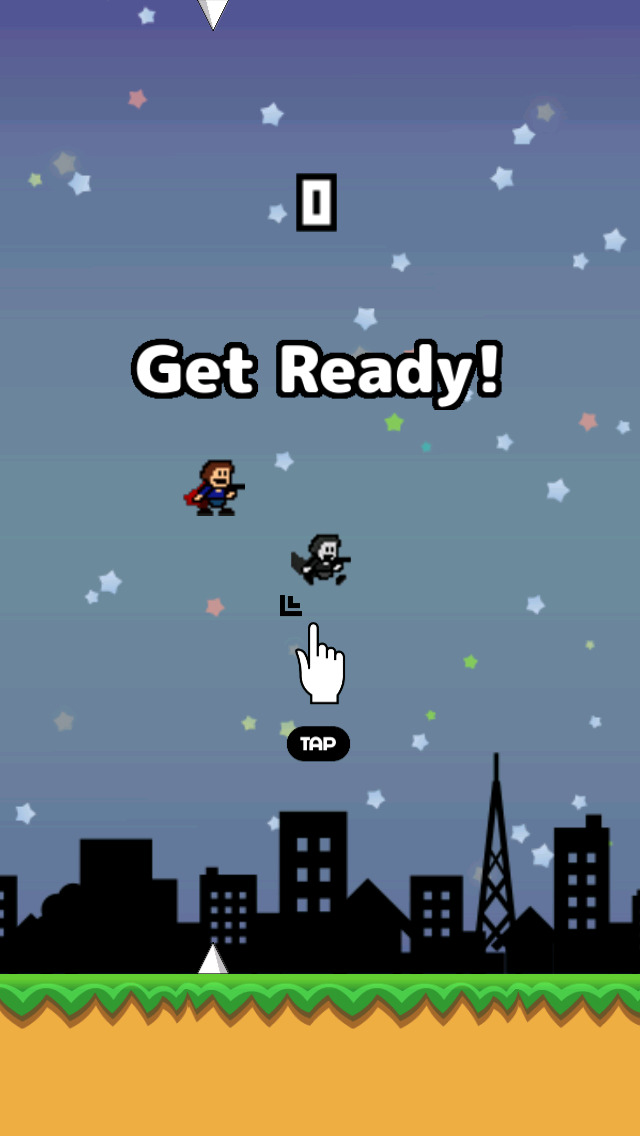Screen dimensions: 640x1136
Task: Tap the TAP prompt to start the game
Action: [x=318, y=744]
